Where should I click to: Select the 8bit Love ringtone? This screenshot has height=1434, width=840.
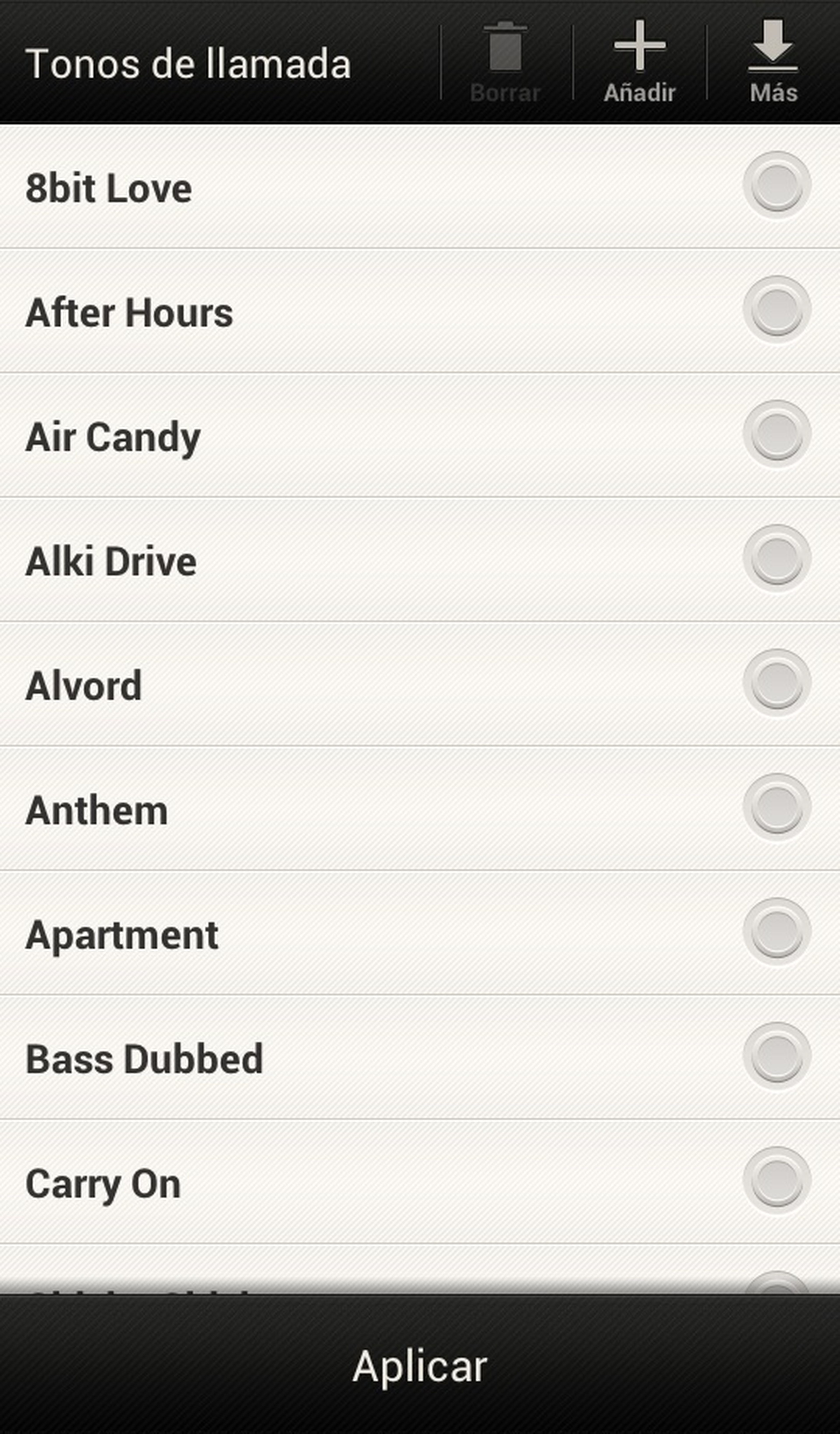776,185
